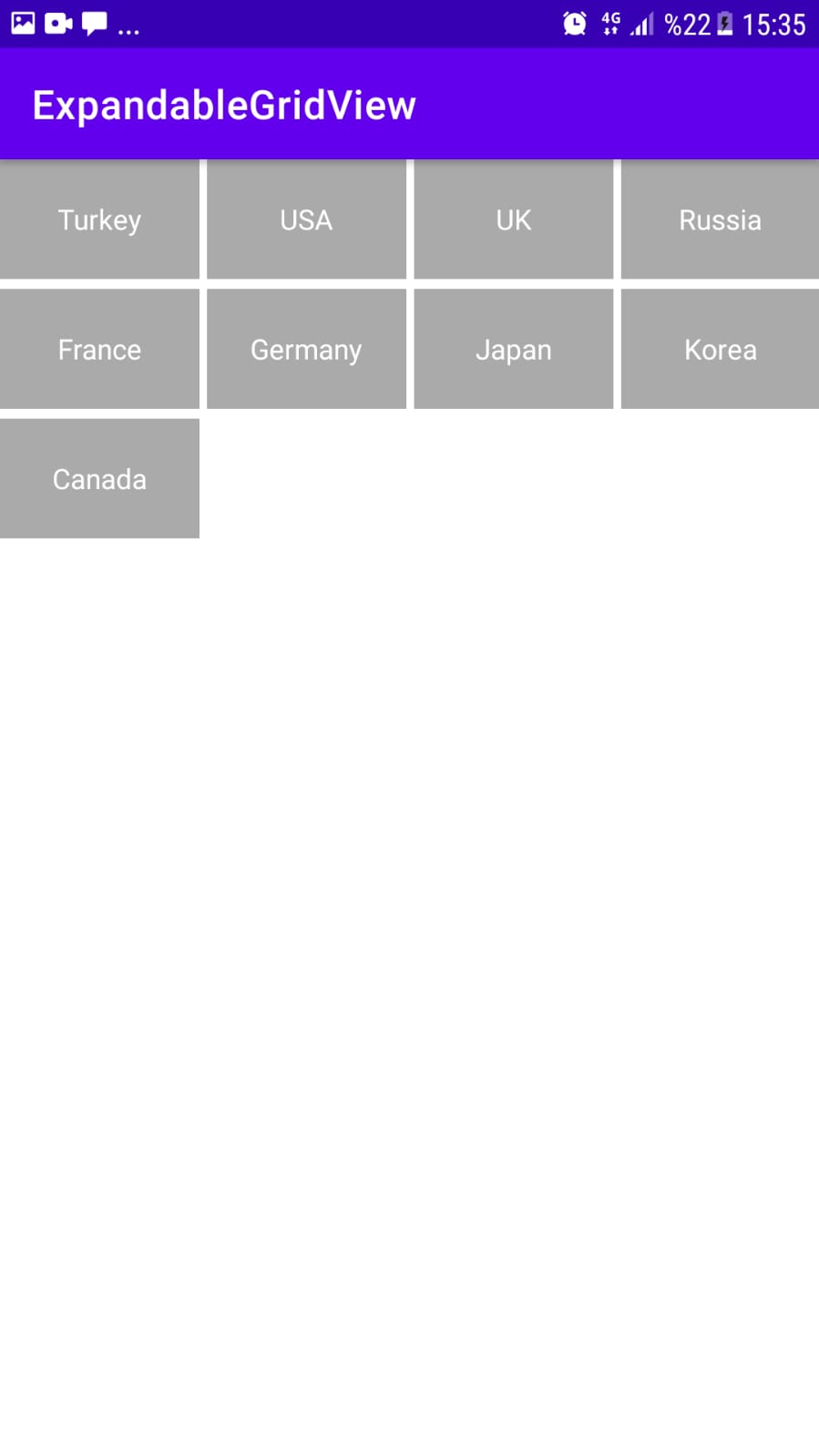Expand the Japan cell
The image size is (819, 1456).
pos(513,349)
